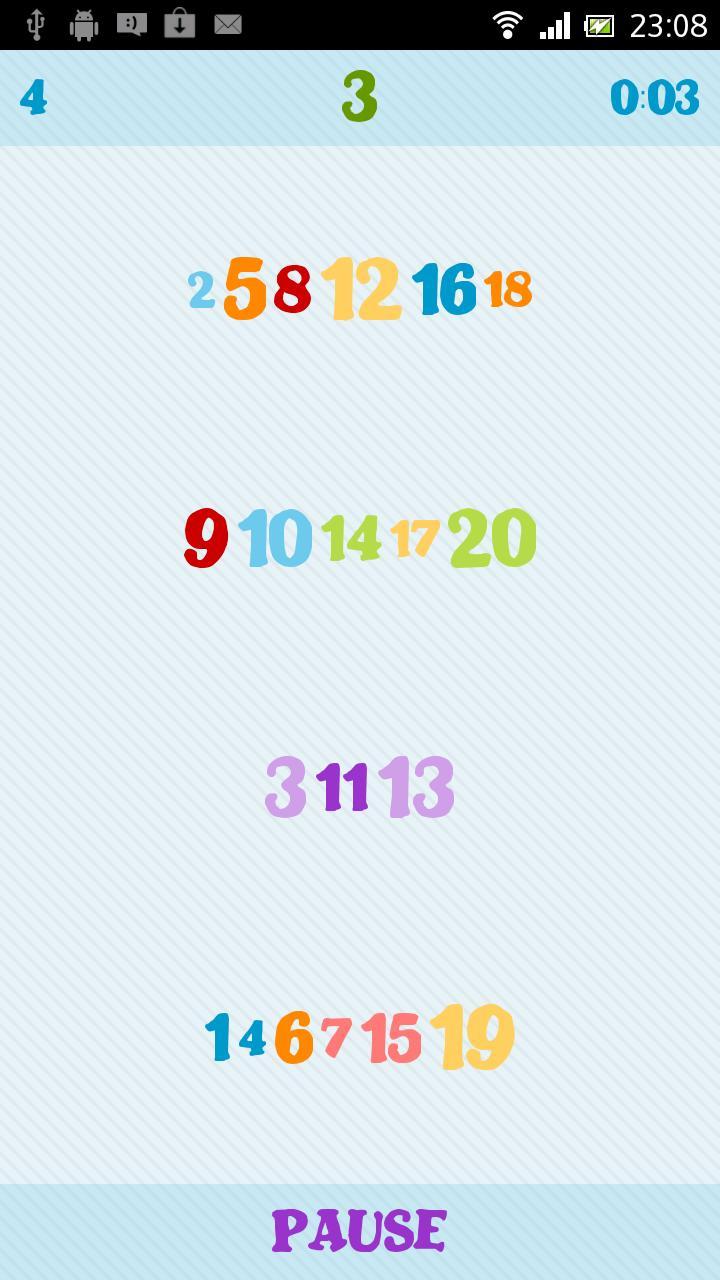Choose the pink number 7
The width and height of the screenshot is (720, 1280).
[336, 1038]
